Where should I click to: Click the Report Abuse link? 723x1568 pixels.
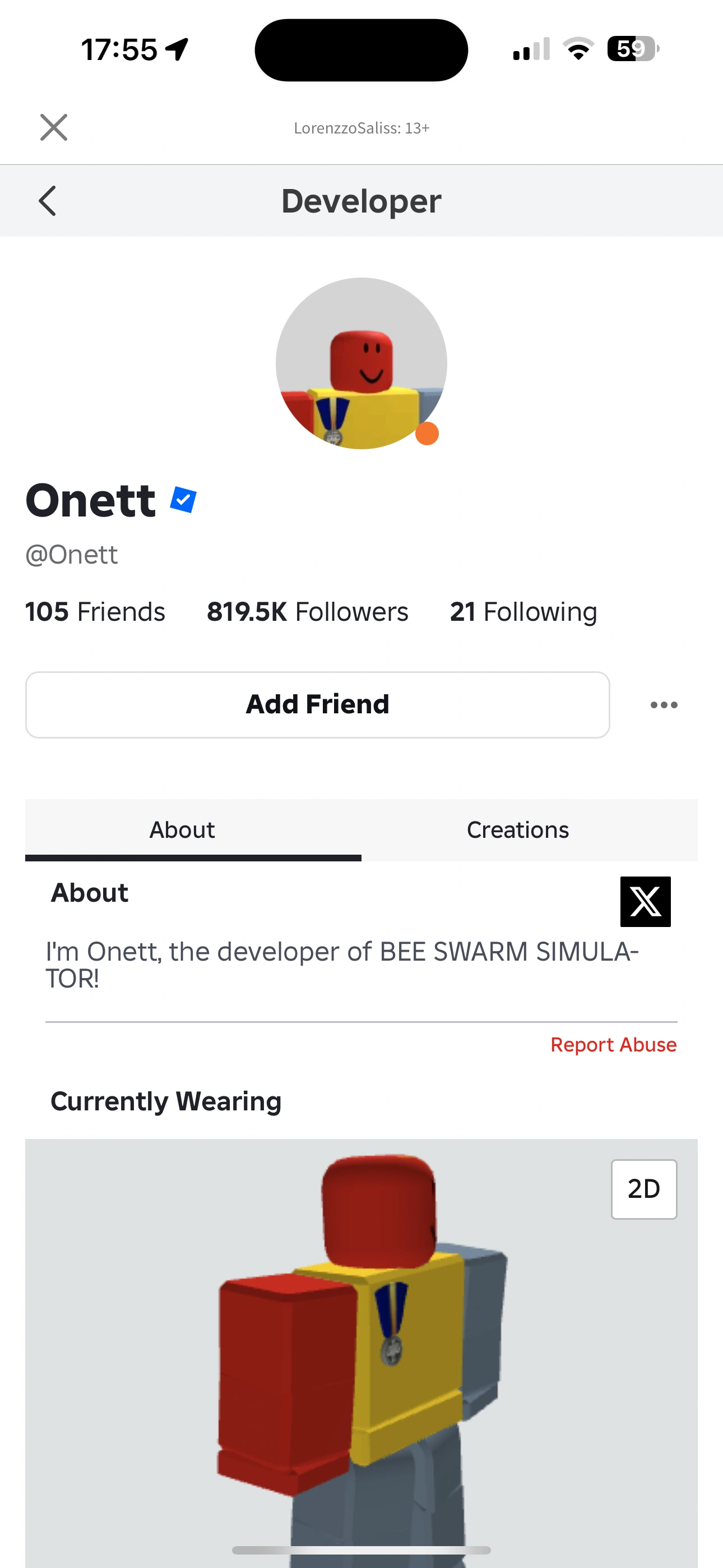[614, 1045]
